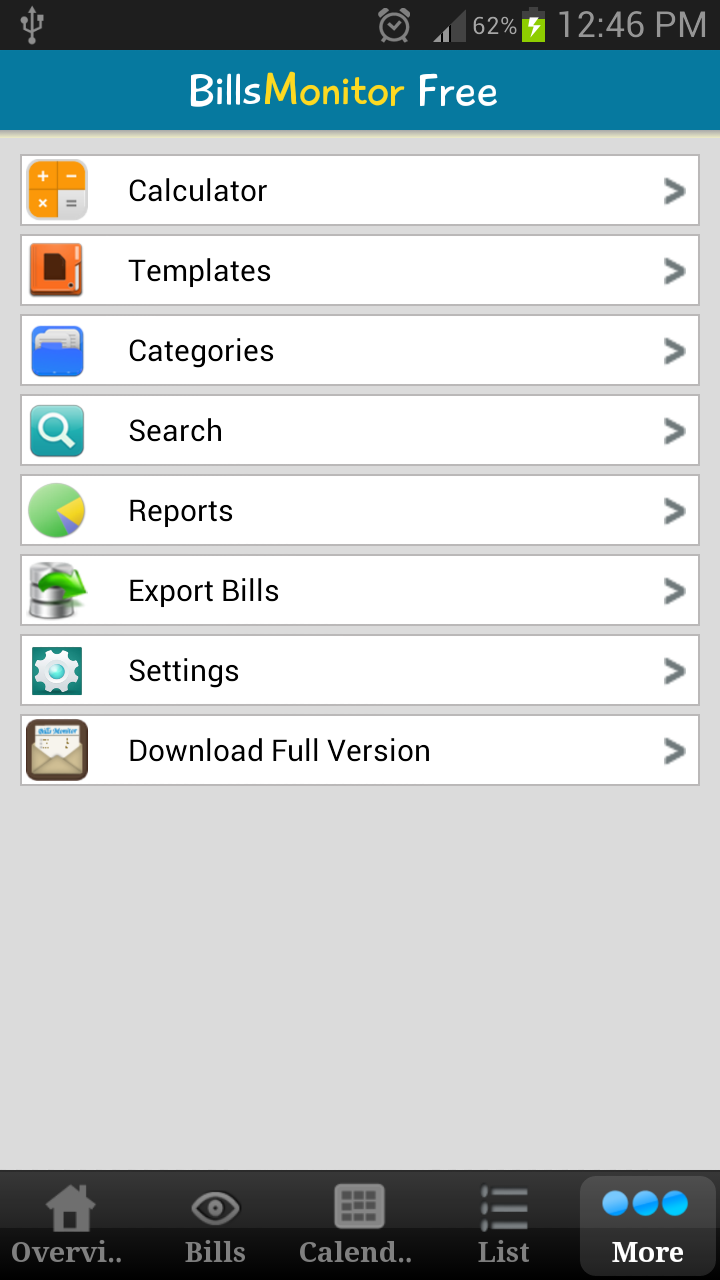
Task: Open the Calculator icon
Action: (57, 190)
